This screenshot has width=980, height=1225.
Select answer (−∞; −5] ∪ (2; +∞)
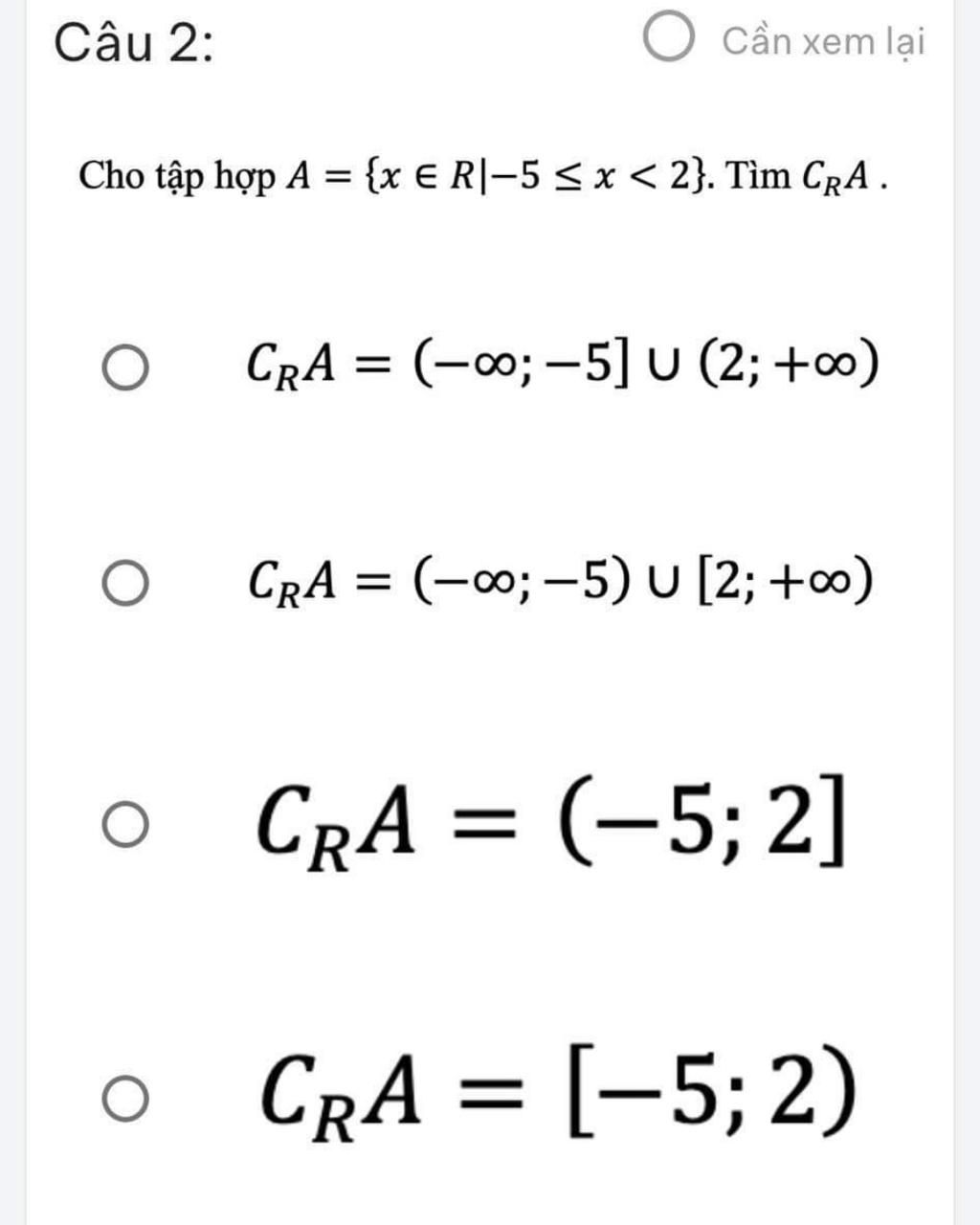126,370
